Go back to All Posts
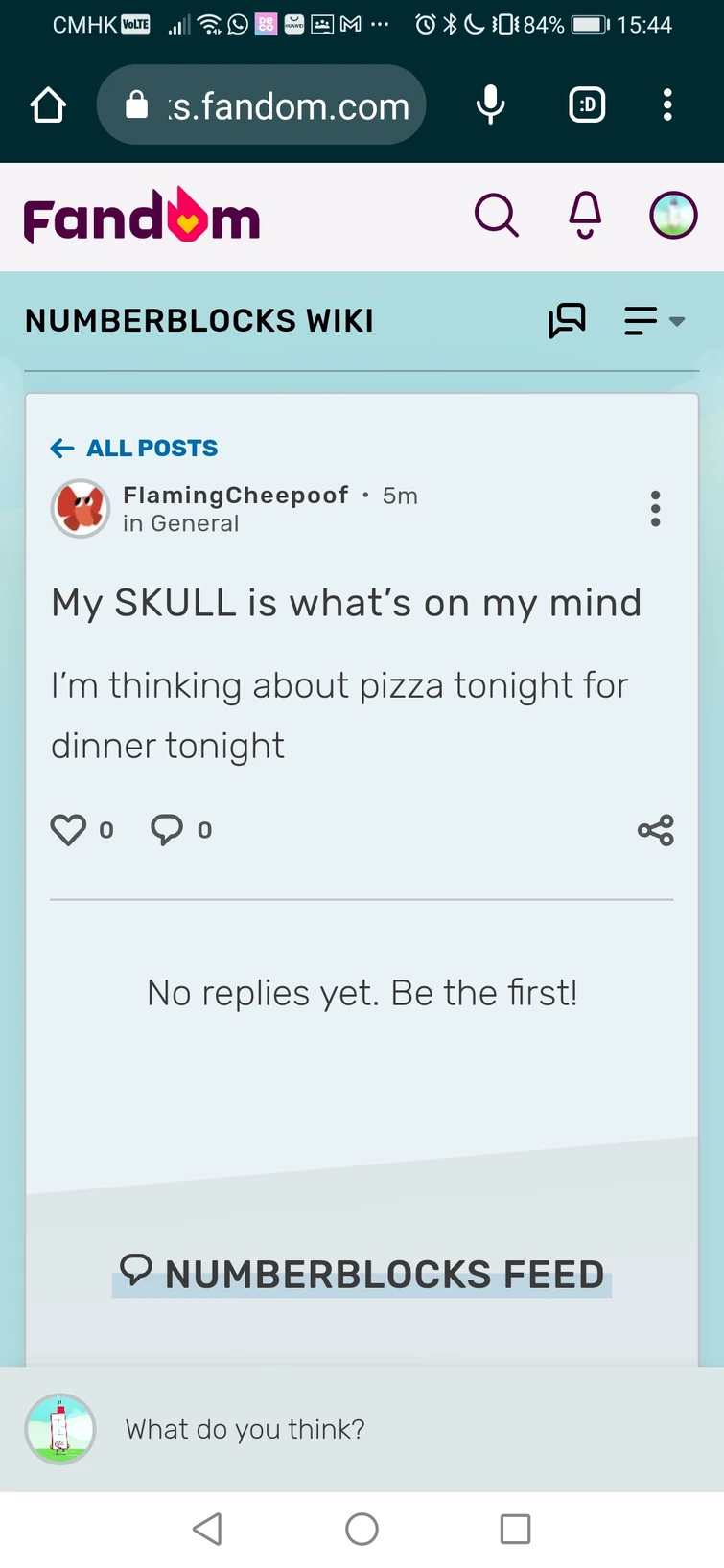The height and width of the screenshot is (1568, 724). point(134,448)
